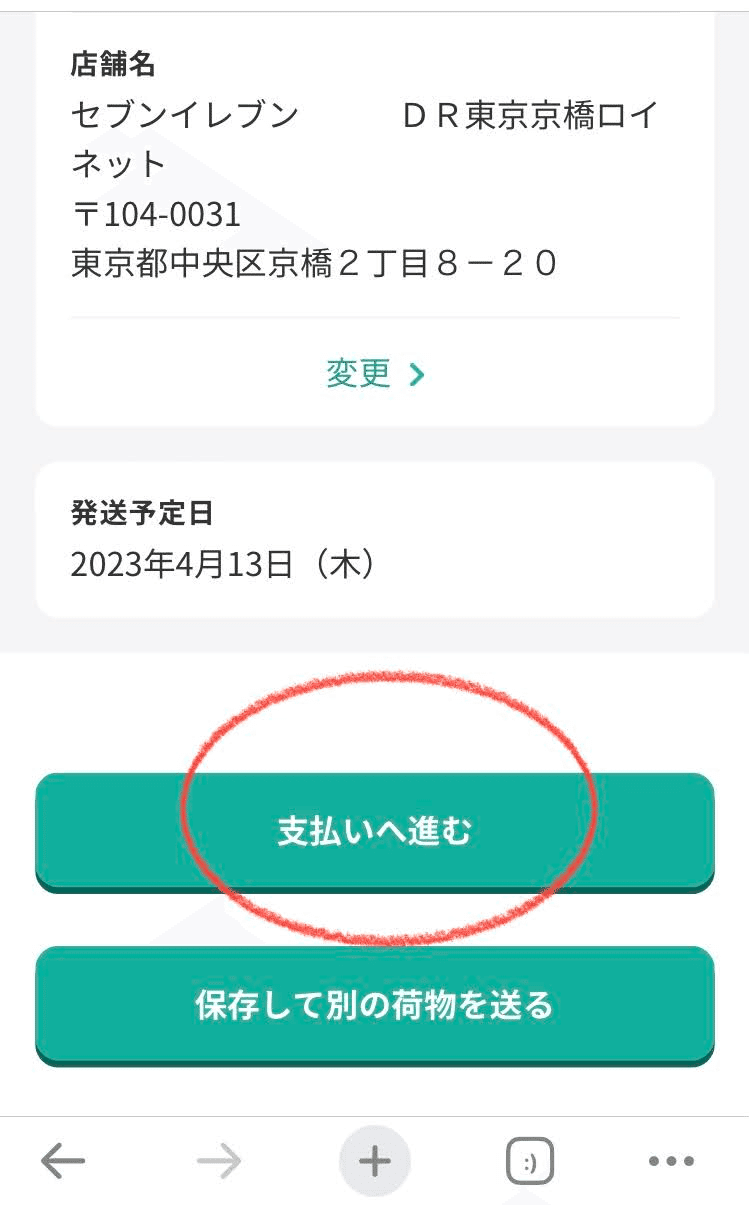Tap the store information card
749x1205 pixels.
[374, 220]
